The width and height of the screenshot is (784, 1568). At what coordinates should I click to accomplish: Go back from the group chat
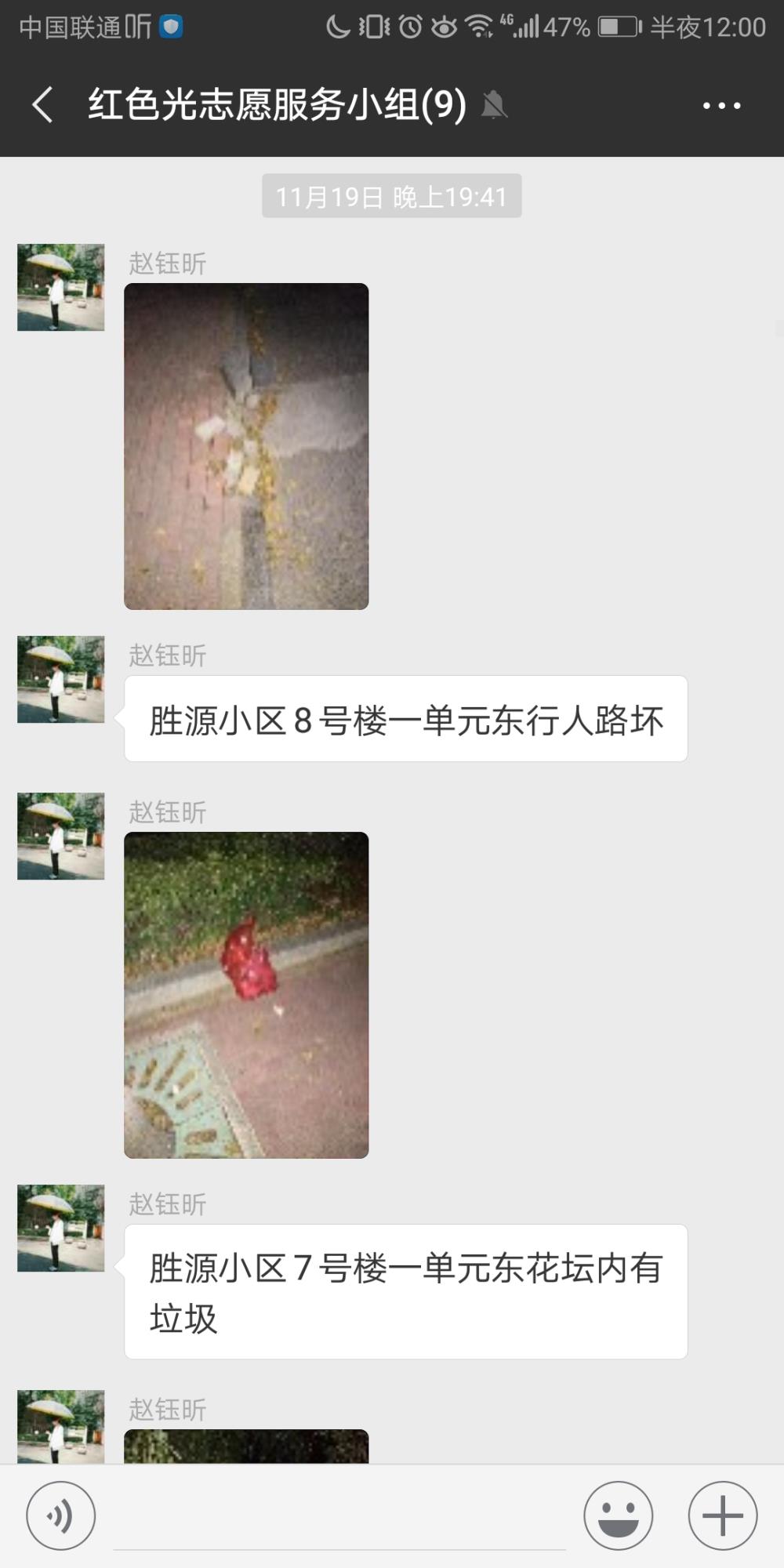[x=43, y=104]
